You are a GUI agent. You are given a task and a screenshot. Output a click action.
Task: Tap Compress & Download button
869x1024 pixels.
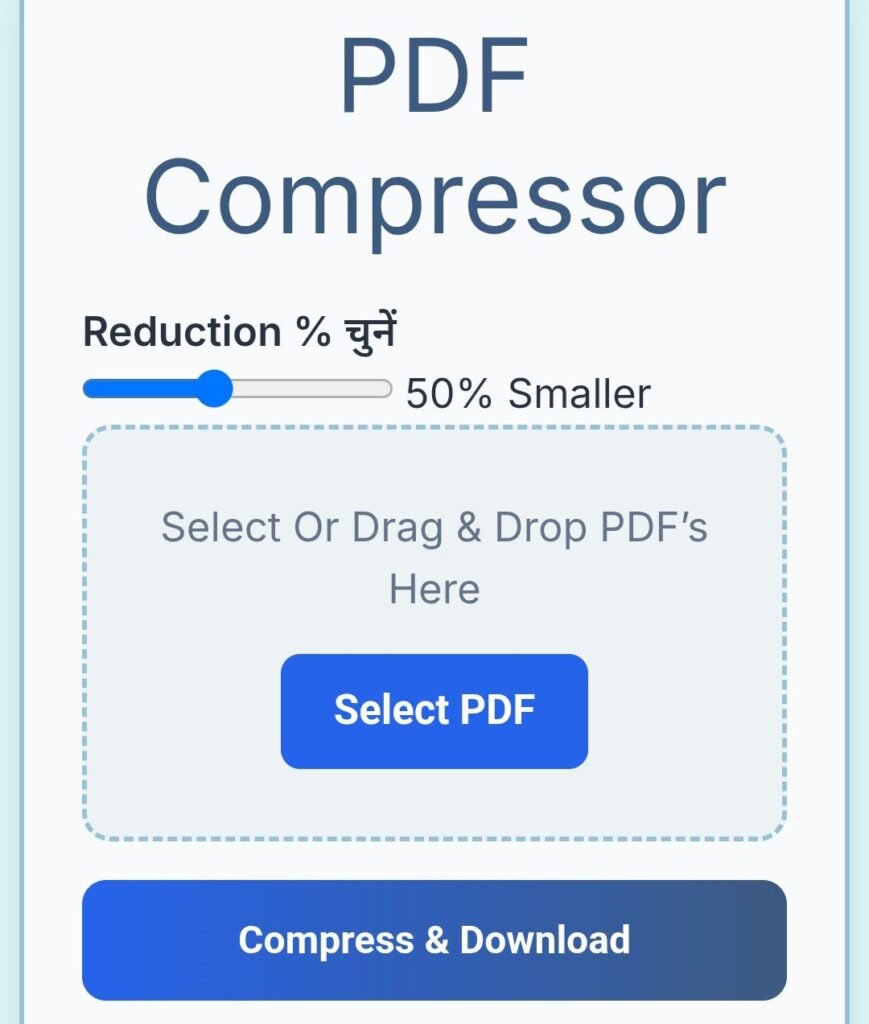click(x=434, y=940)
